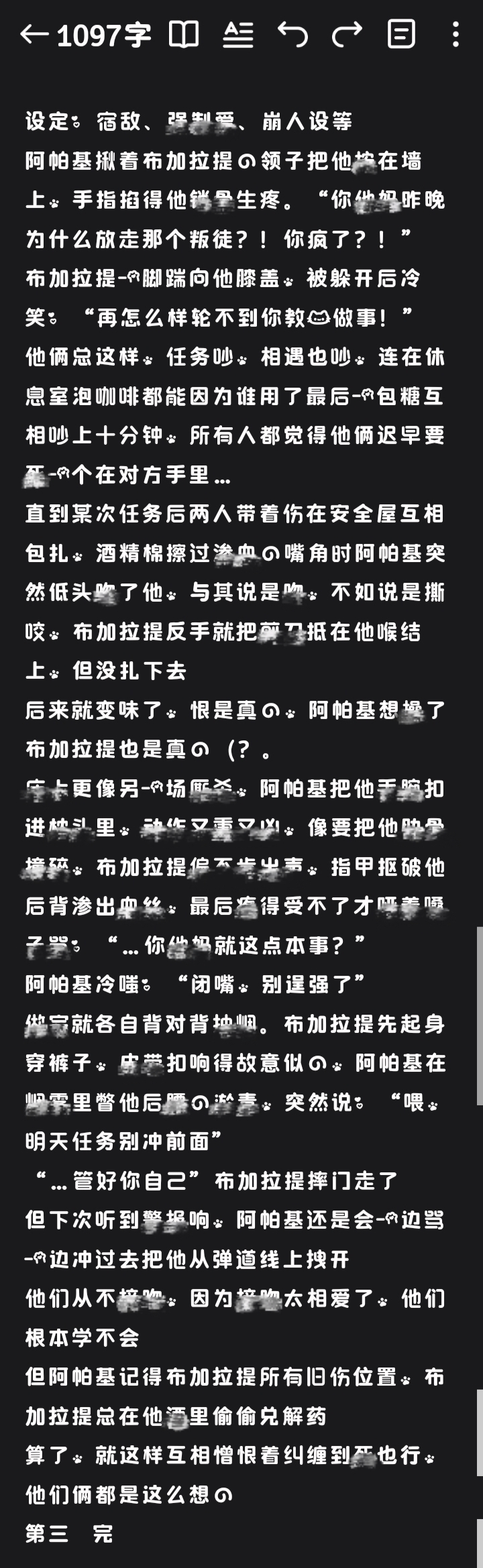
Task: Open the three-dot overflow menu
Action: tap(455, 34)
